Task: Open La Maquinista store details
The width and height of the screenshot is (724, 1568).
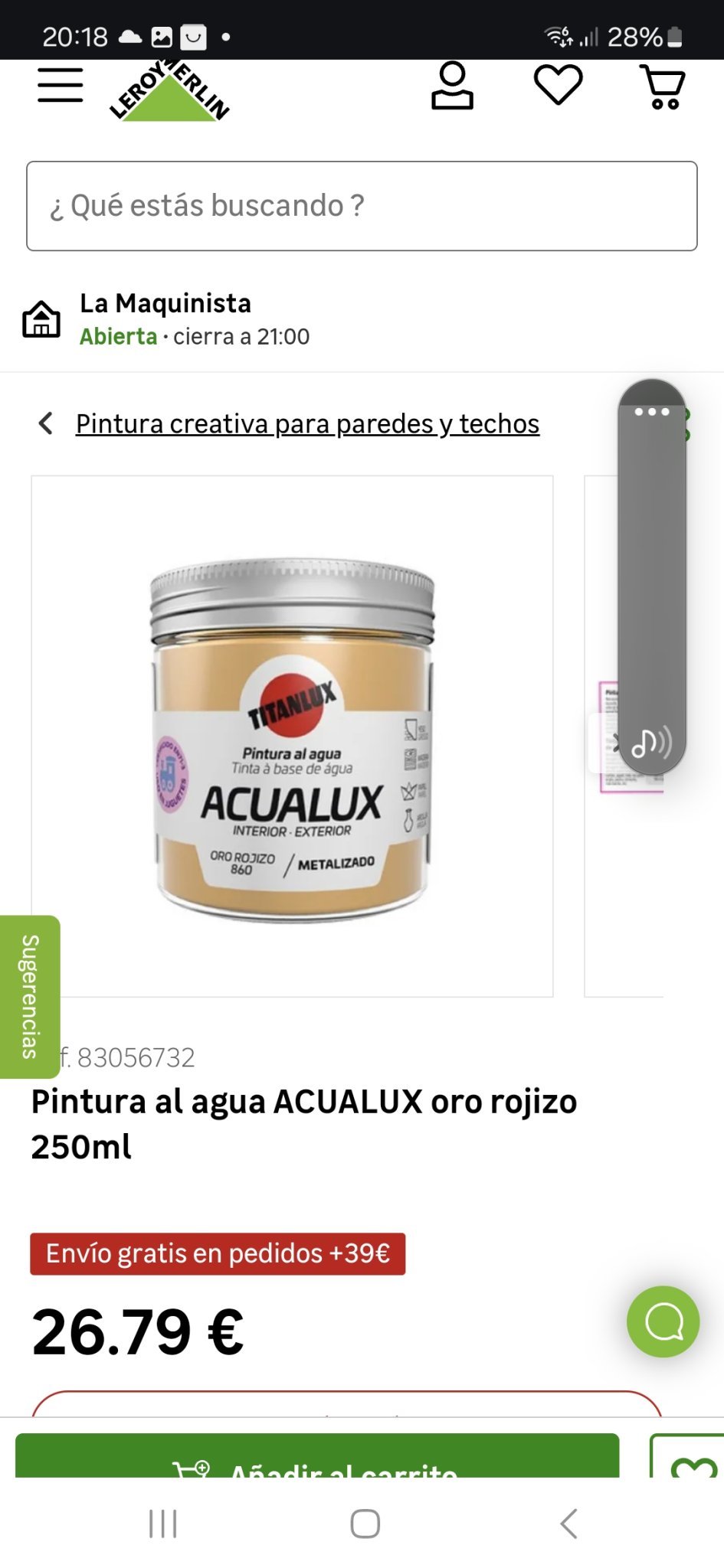Action: point(165,318)
